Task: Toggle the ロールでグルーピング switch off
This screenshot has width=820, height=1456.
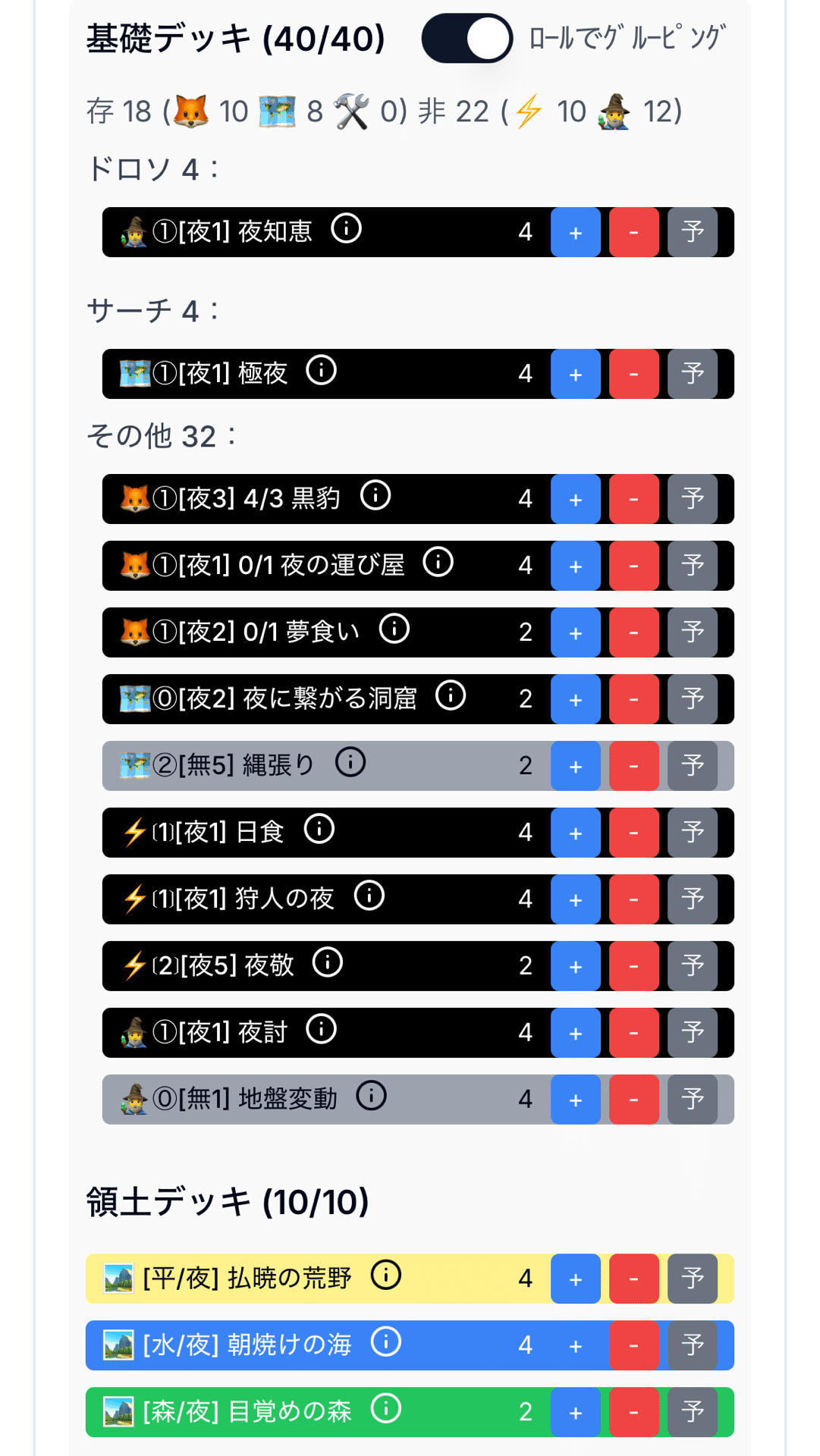Action: click(467, 39)
